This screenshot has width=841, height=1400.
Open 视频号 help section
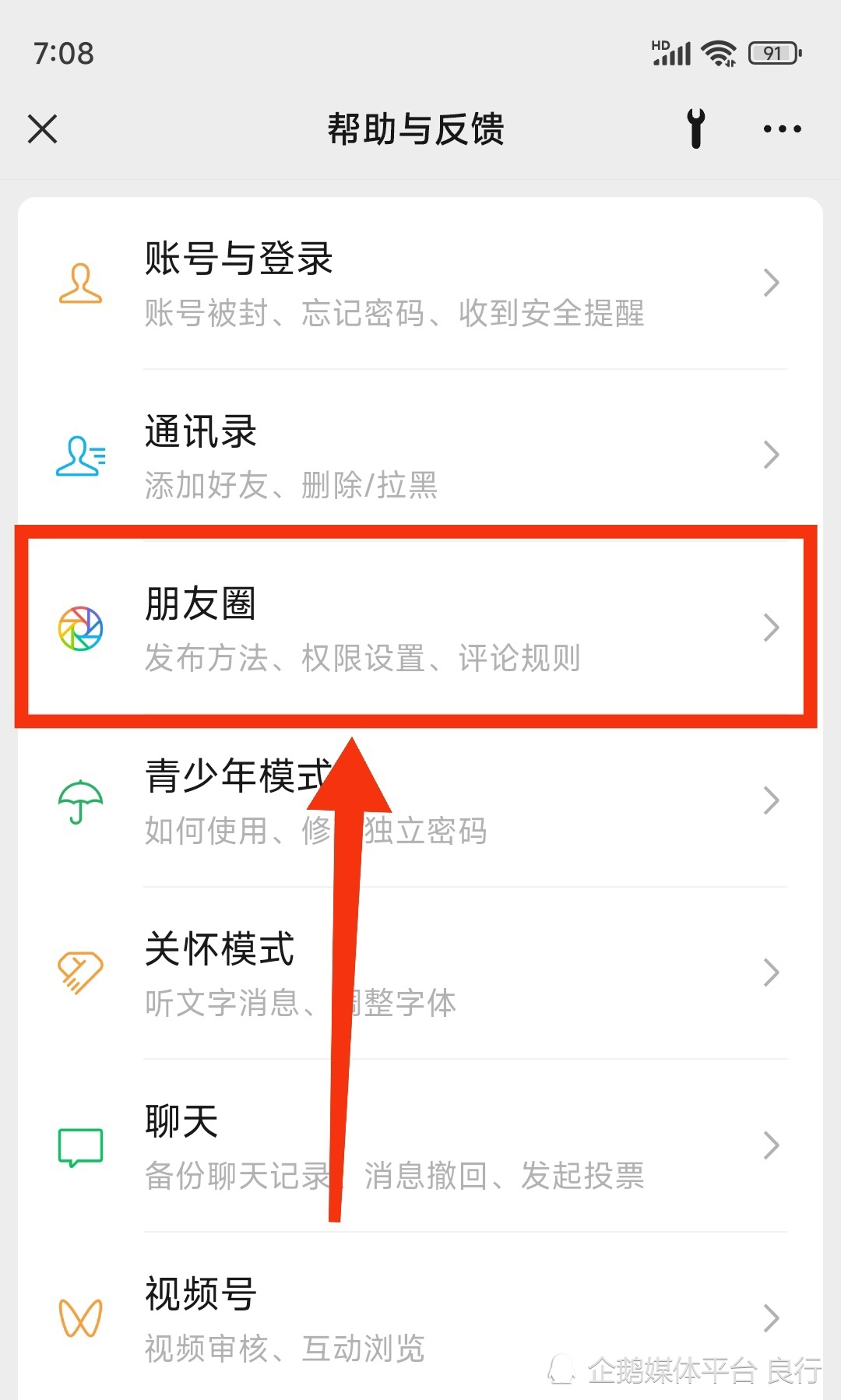420,1316
